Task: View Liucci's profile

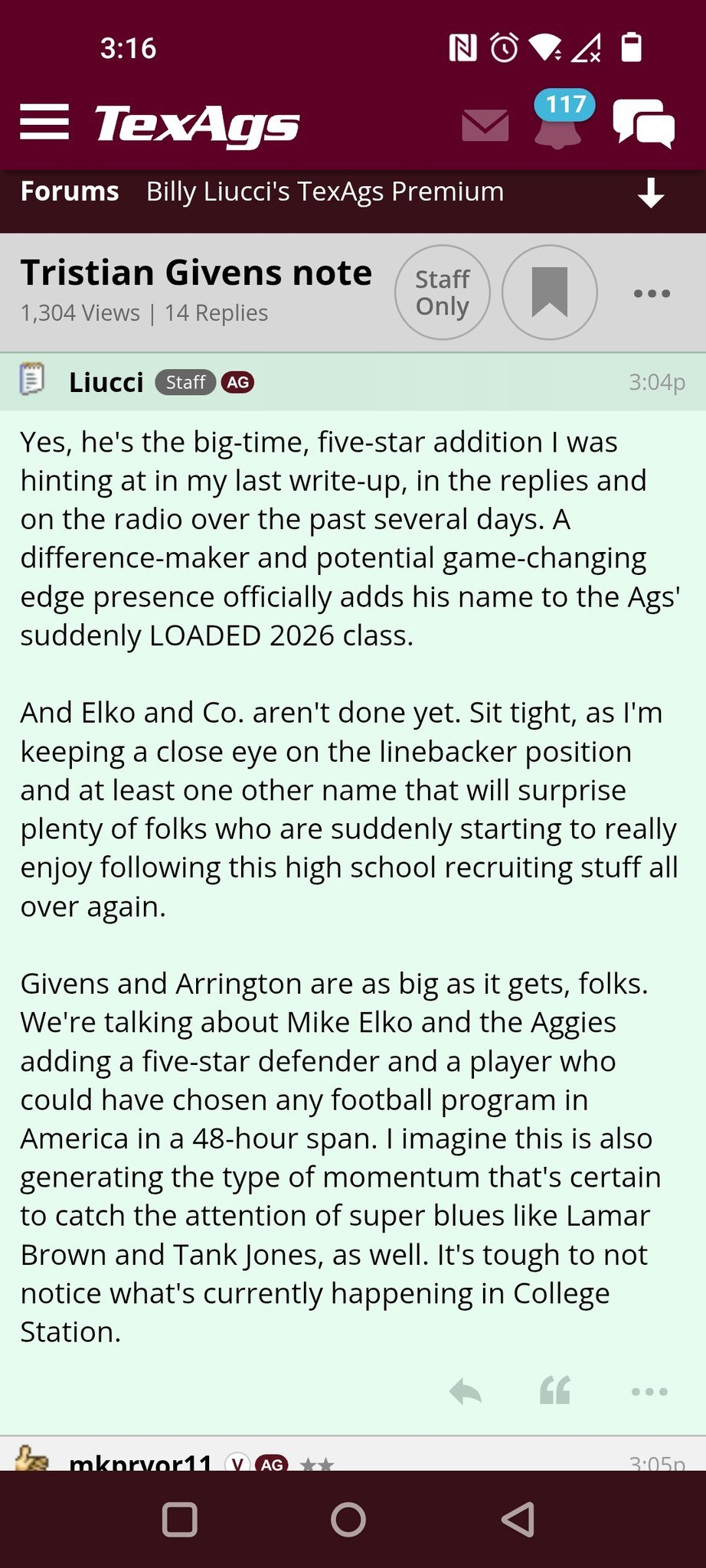Action: point(106,382)
